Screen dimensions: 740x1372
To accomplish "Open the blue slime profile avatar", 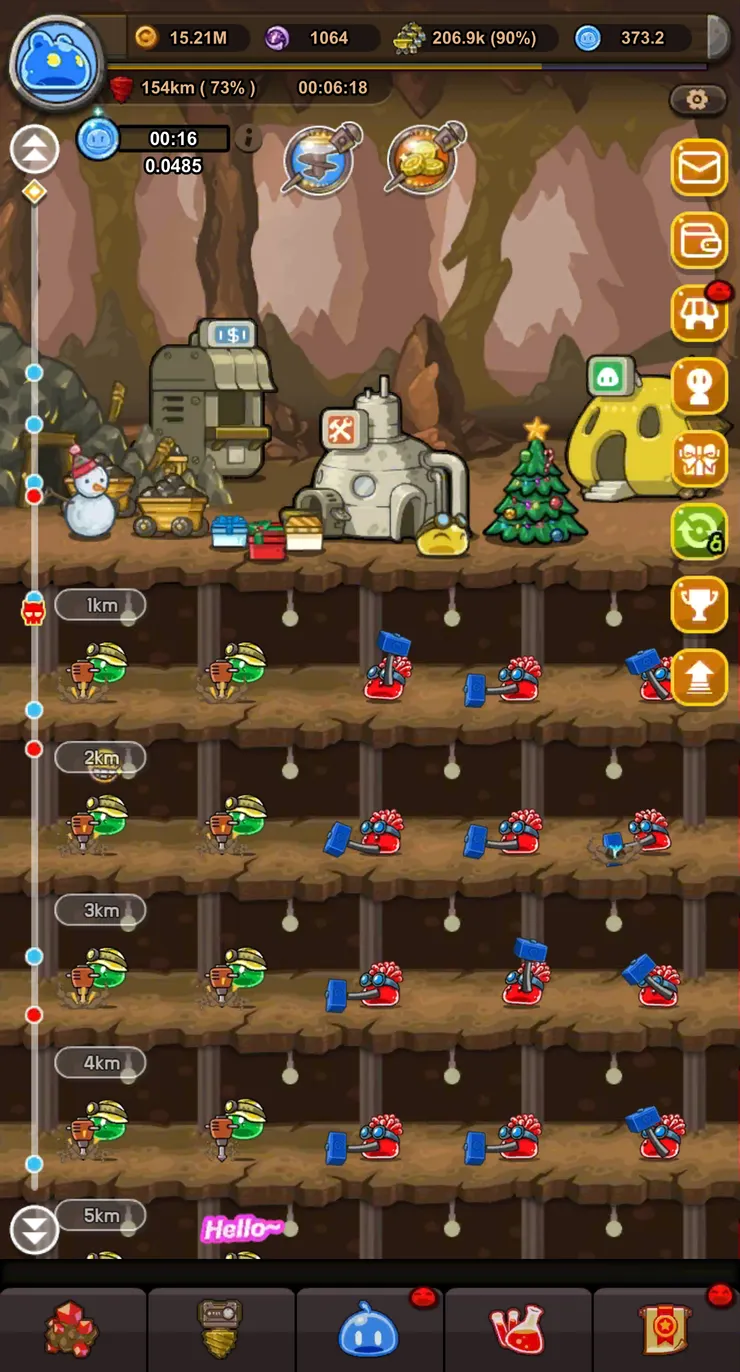I will 56,58.
